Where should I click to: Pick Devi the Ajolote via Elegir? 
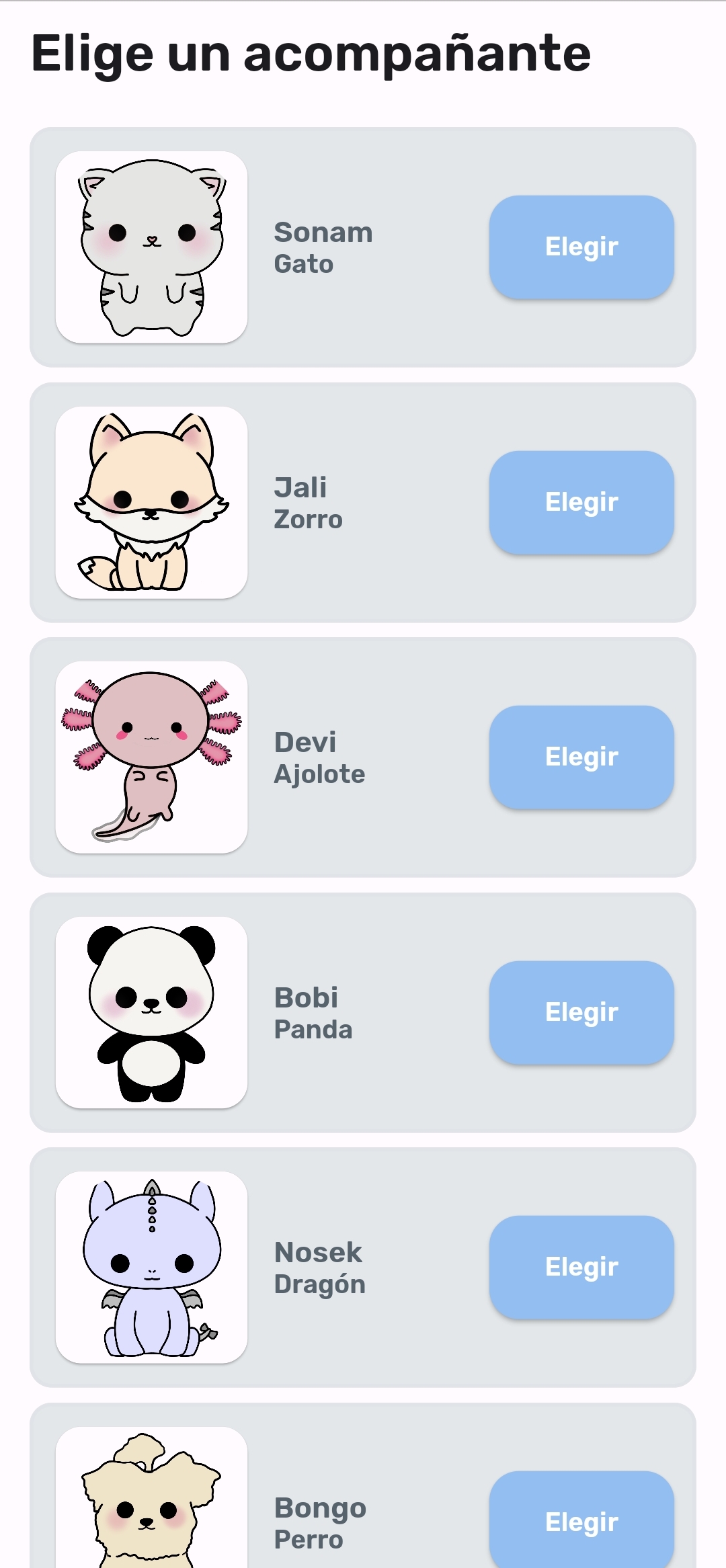click(x=581, y=757)
